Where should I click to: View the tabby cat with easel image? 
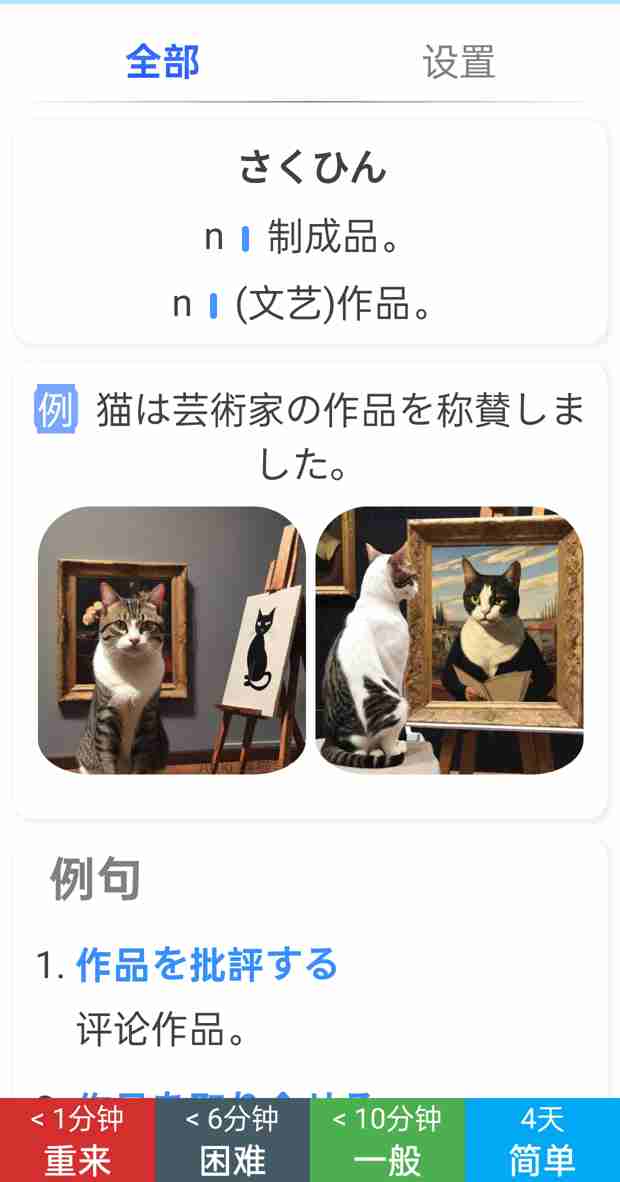point(171,640)
